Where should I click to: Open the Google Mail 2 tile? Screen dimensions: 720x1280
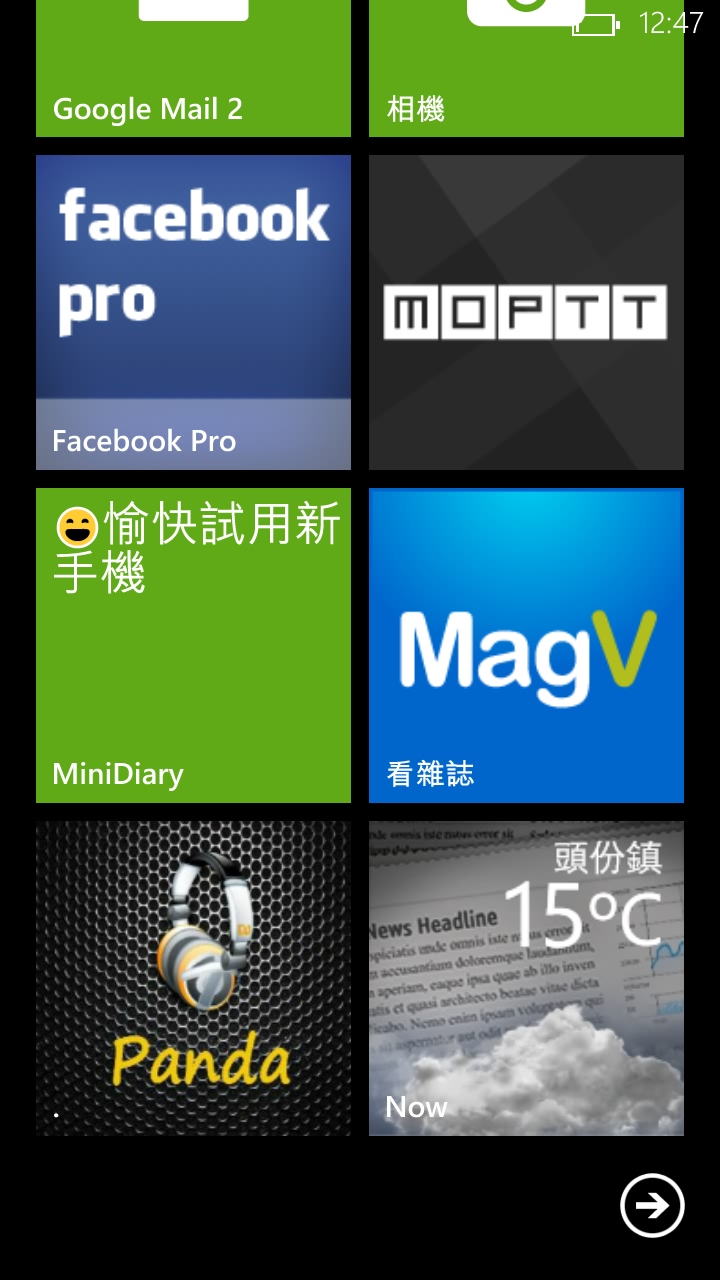(193, 70)
